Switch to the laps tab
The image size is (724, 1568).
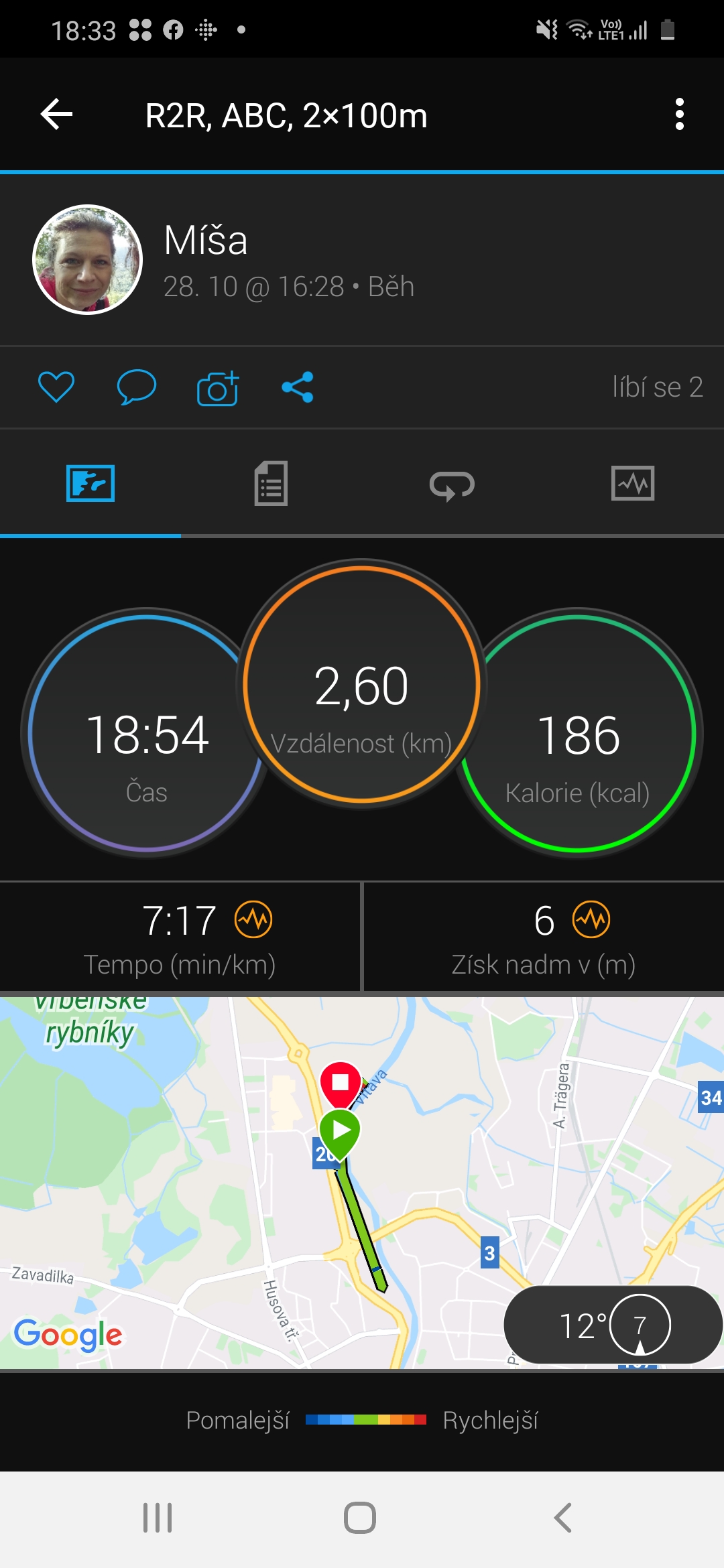pos(452,483)
